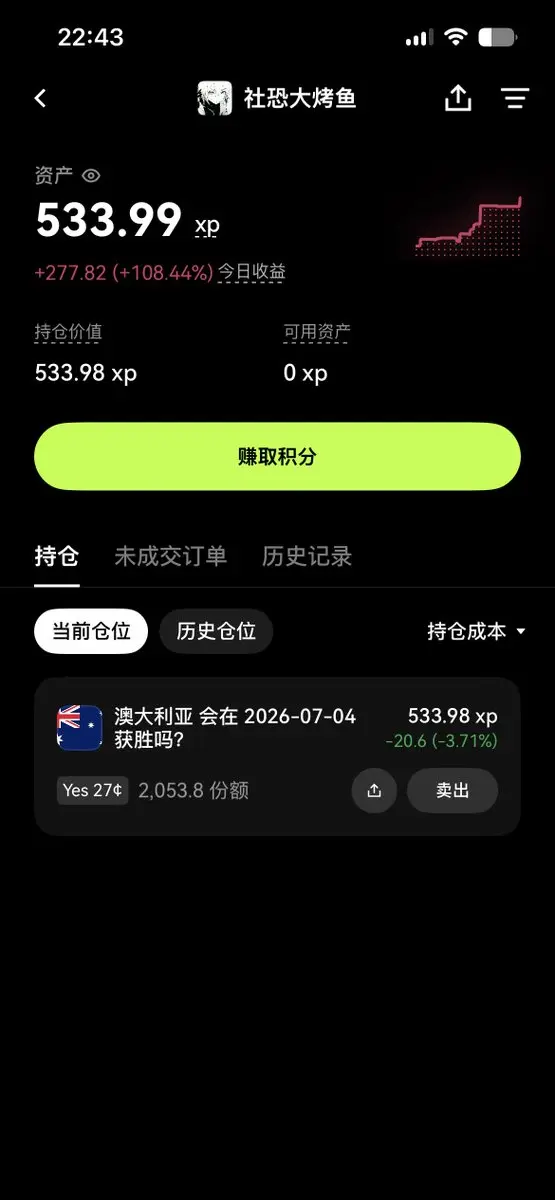Tap the underlined xp unit label

(207, 226)
